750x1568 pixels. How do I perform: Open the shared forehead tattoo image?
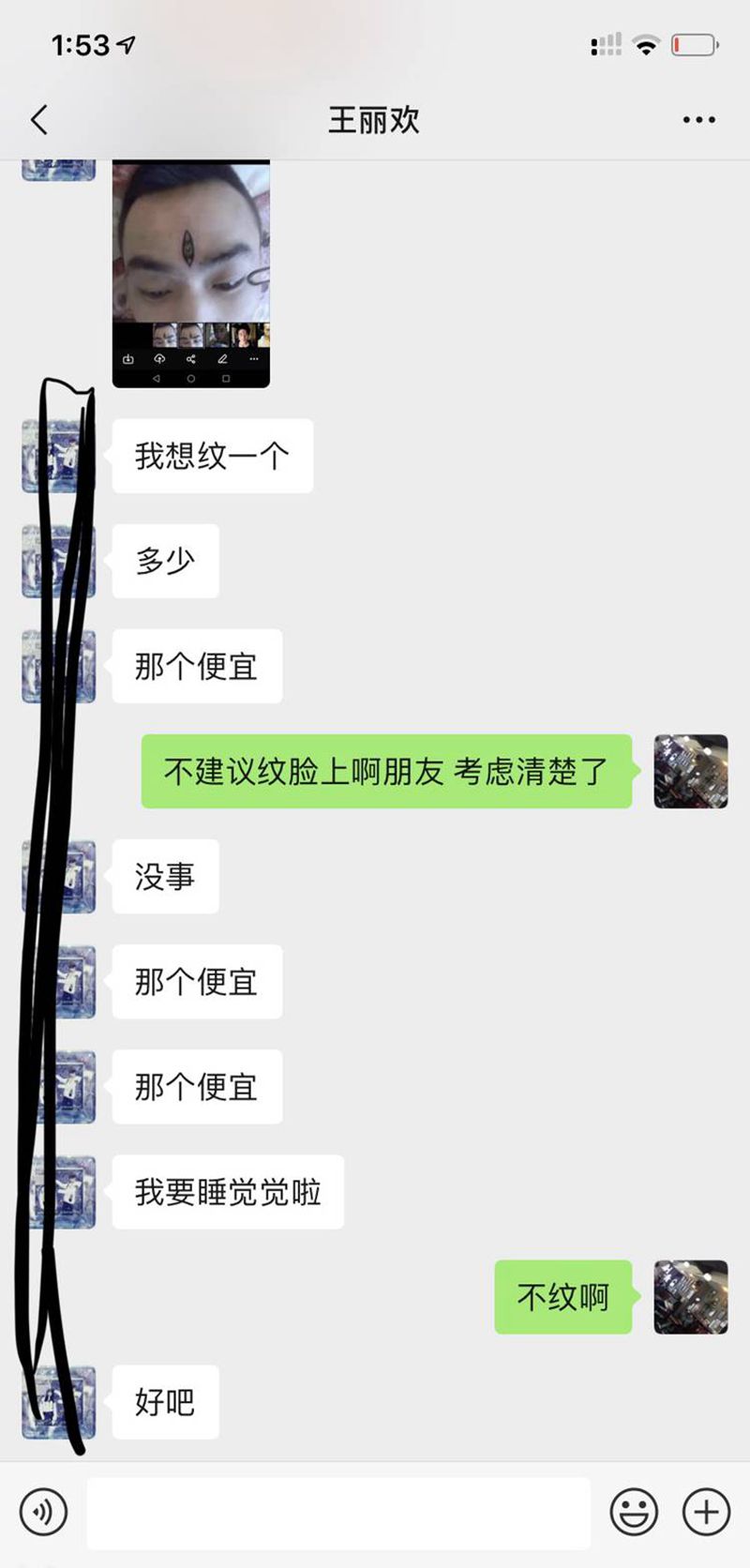(x=191, y=274)
